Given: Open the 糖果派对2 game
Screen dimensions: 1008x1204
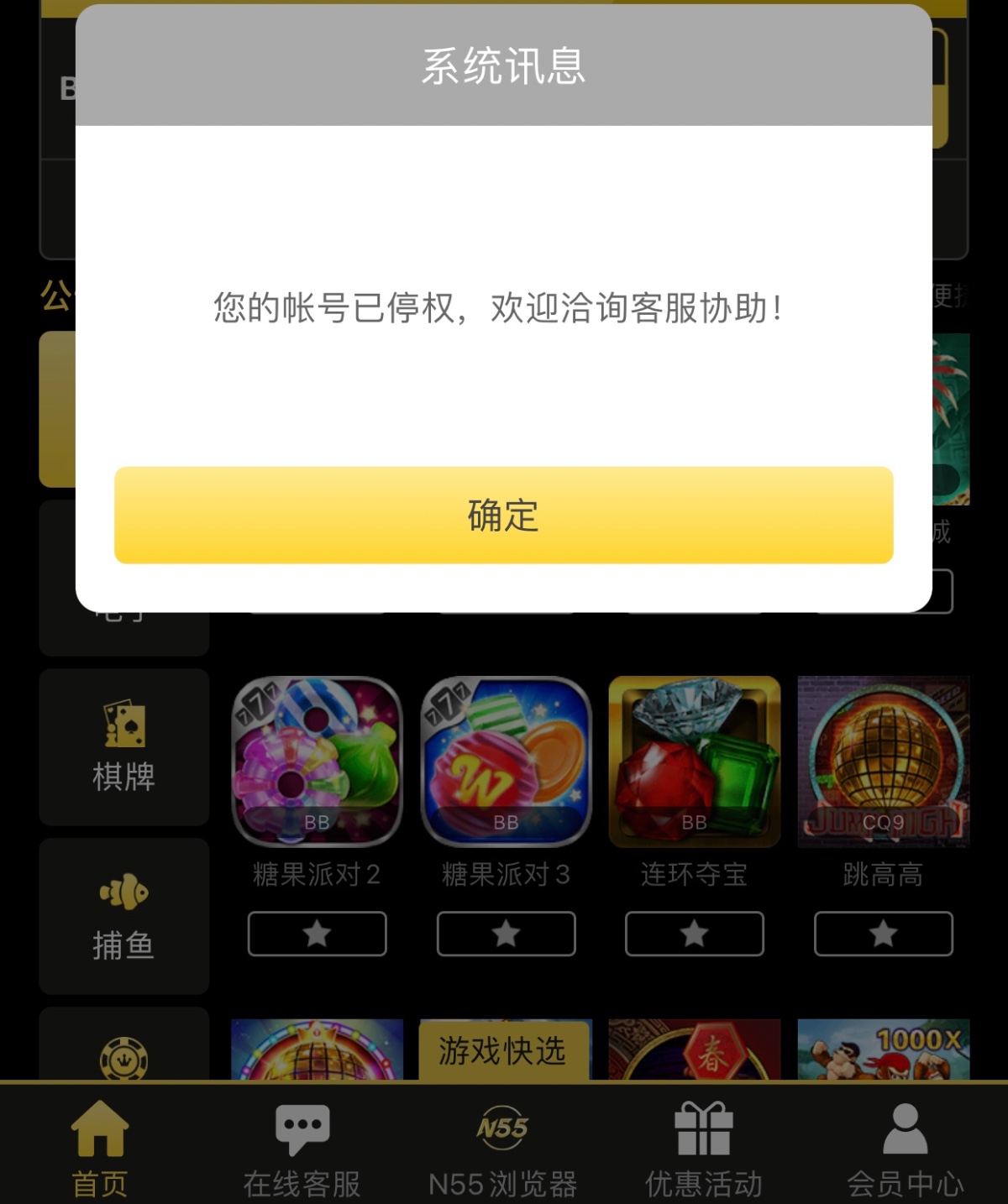Looking at the screenshot, I should tap(317, 762).
